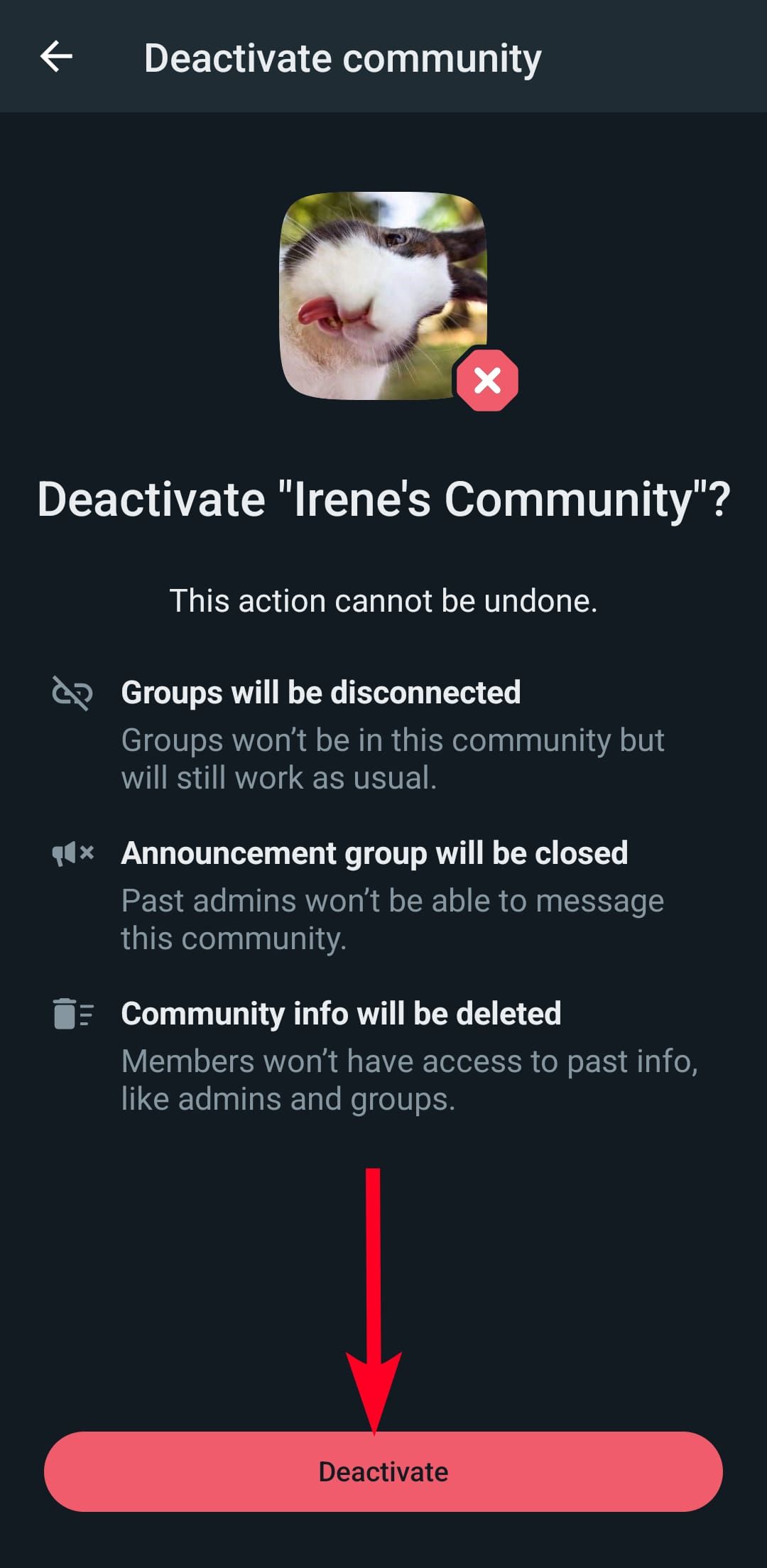
Task: Tap the 'Deactivate "Irene's Community"?' heading
Action: click(x=383, y=501)
